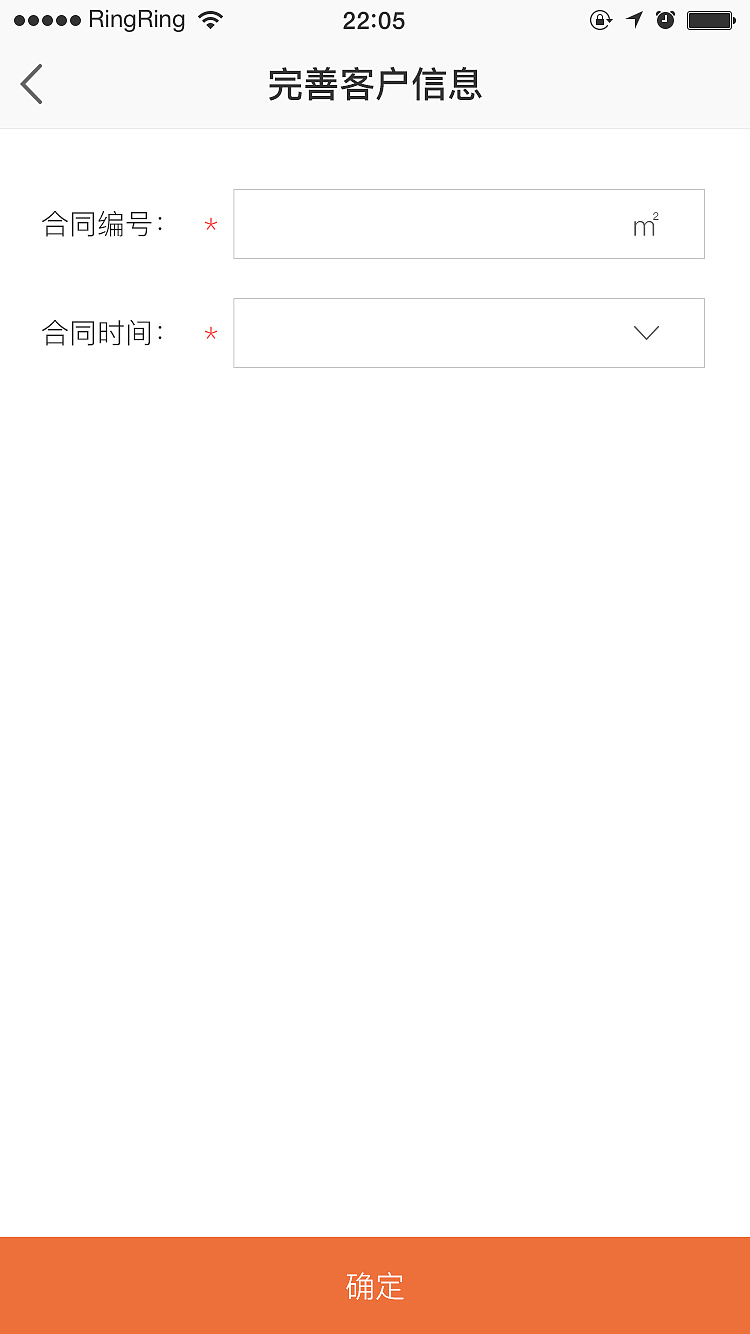Click inside the contract number input field
The height and width of the screenshot is (1334, 750).
(430, 224)
